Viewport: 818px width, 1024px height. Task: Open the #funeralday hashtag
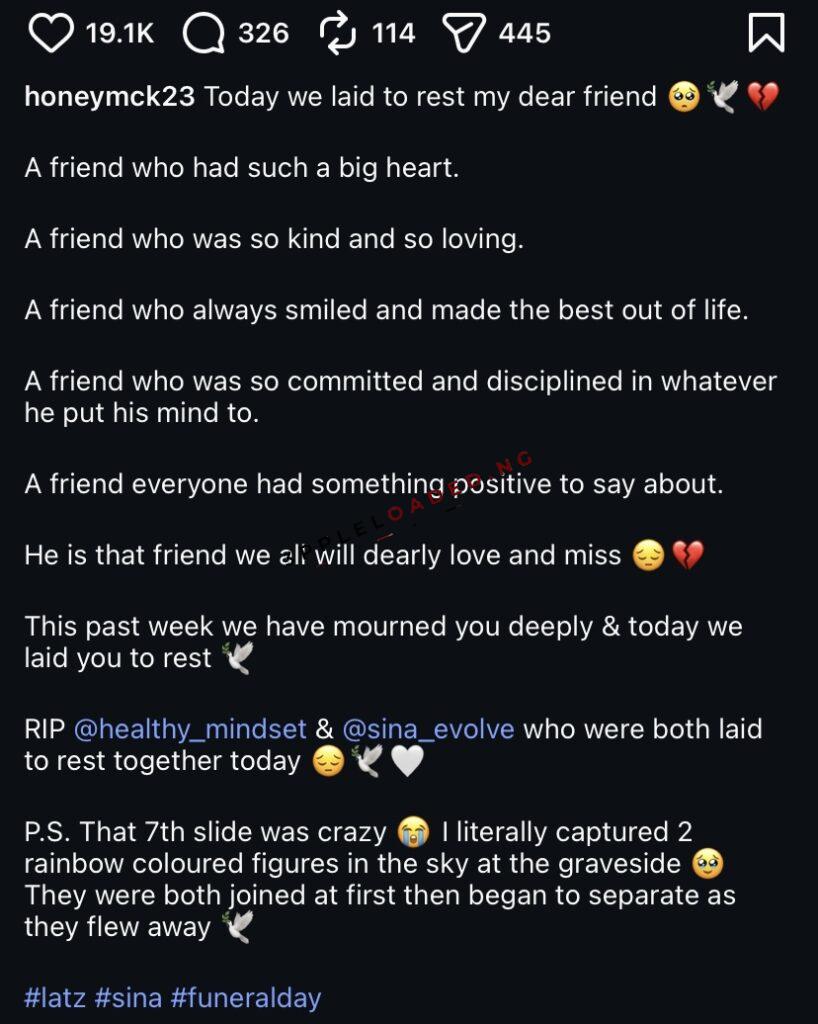(245, 997)
